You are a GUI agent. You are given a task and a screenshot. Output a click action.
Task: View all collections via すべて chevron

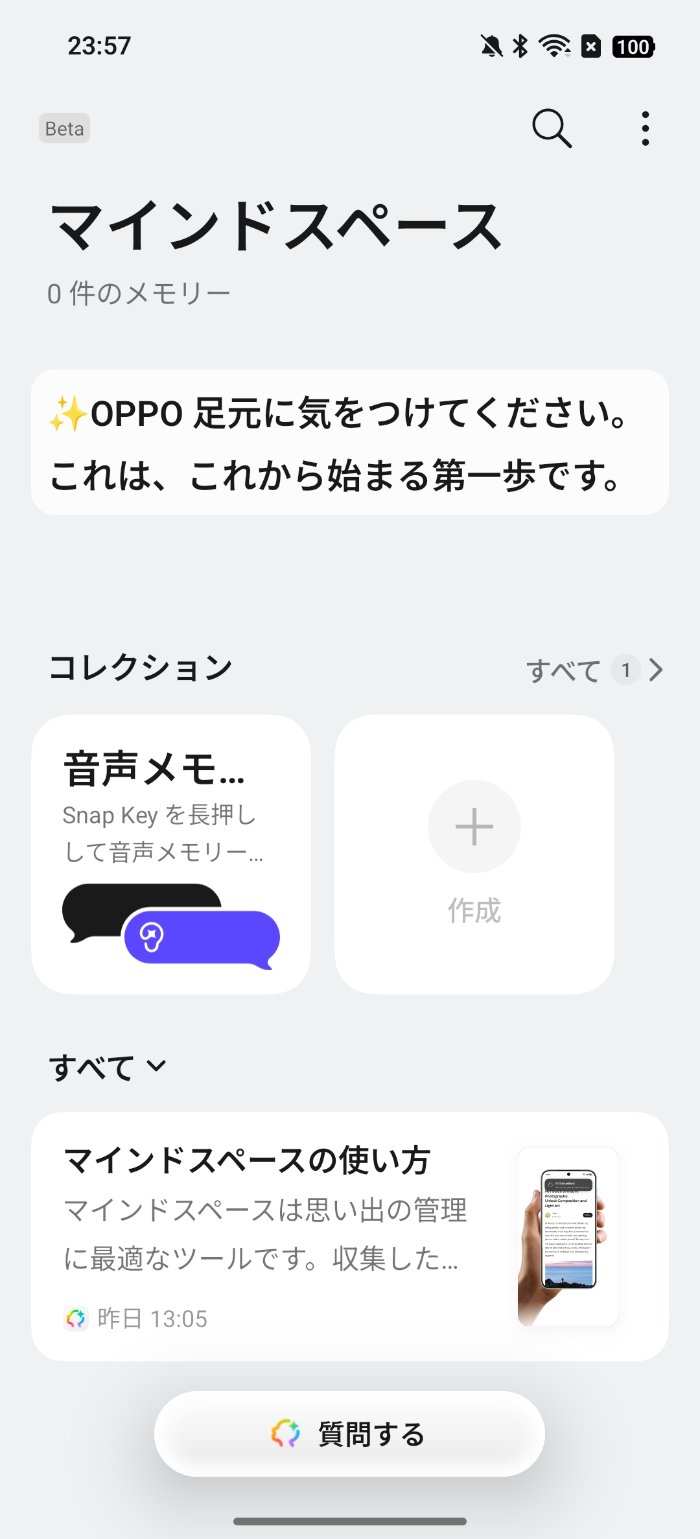click(x=596, y=670)
